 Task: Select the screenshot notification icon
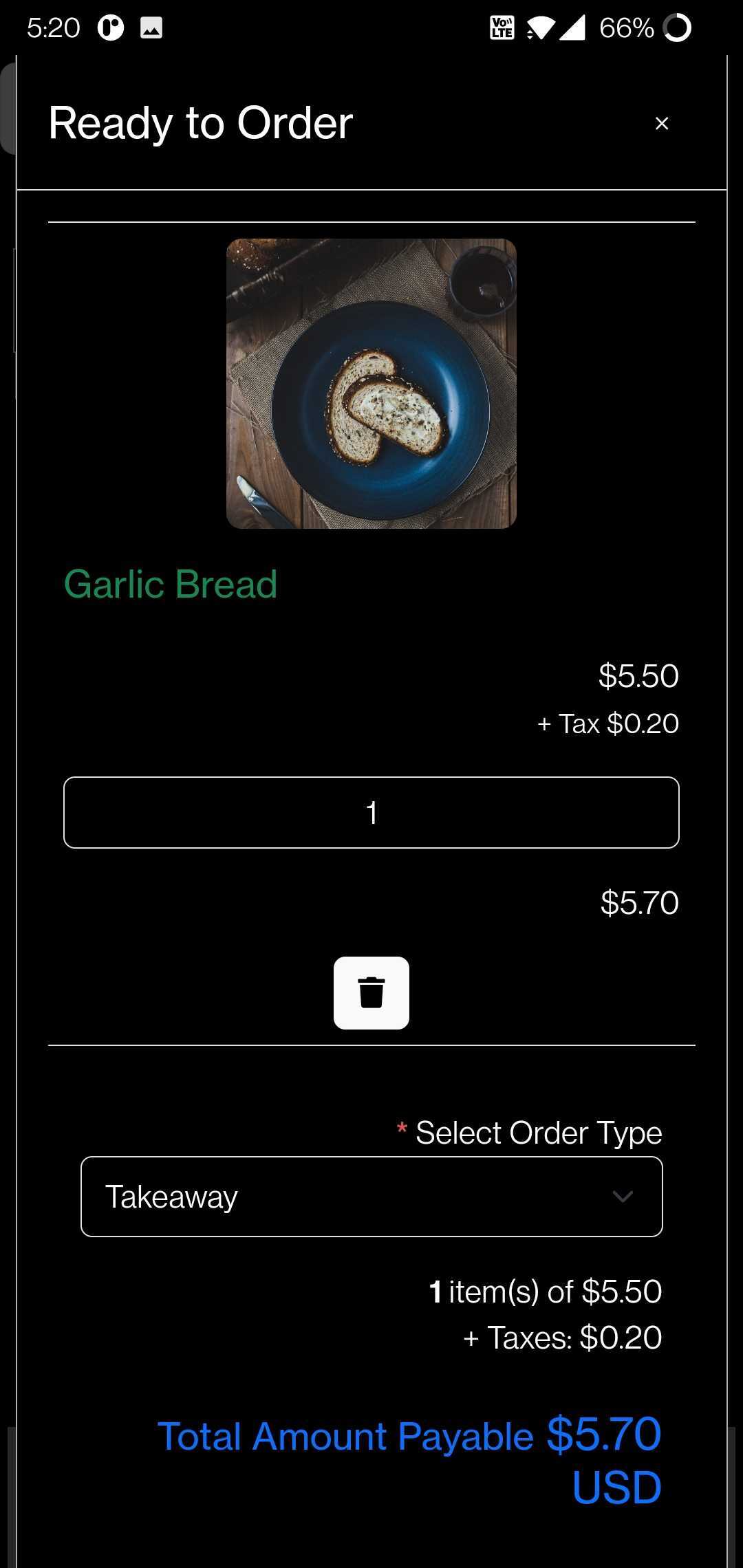[x=153, y=26]
